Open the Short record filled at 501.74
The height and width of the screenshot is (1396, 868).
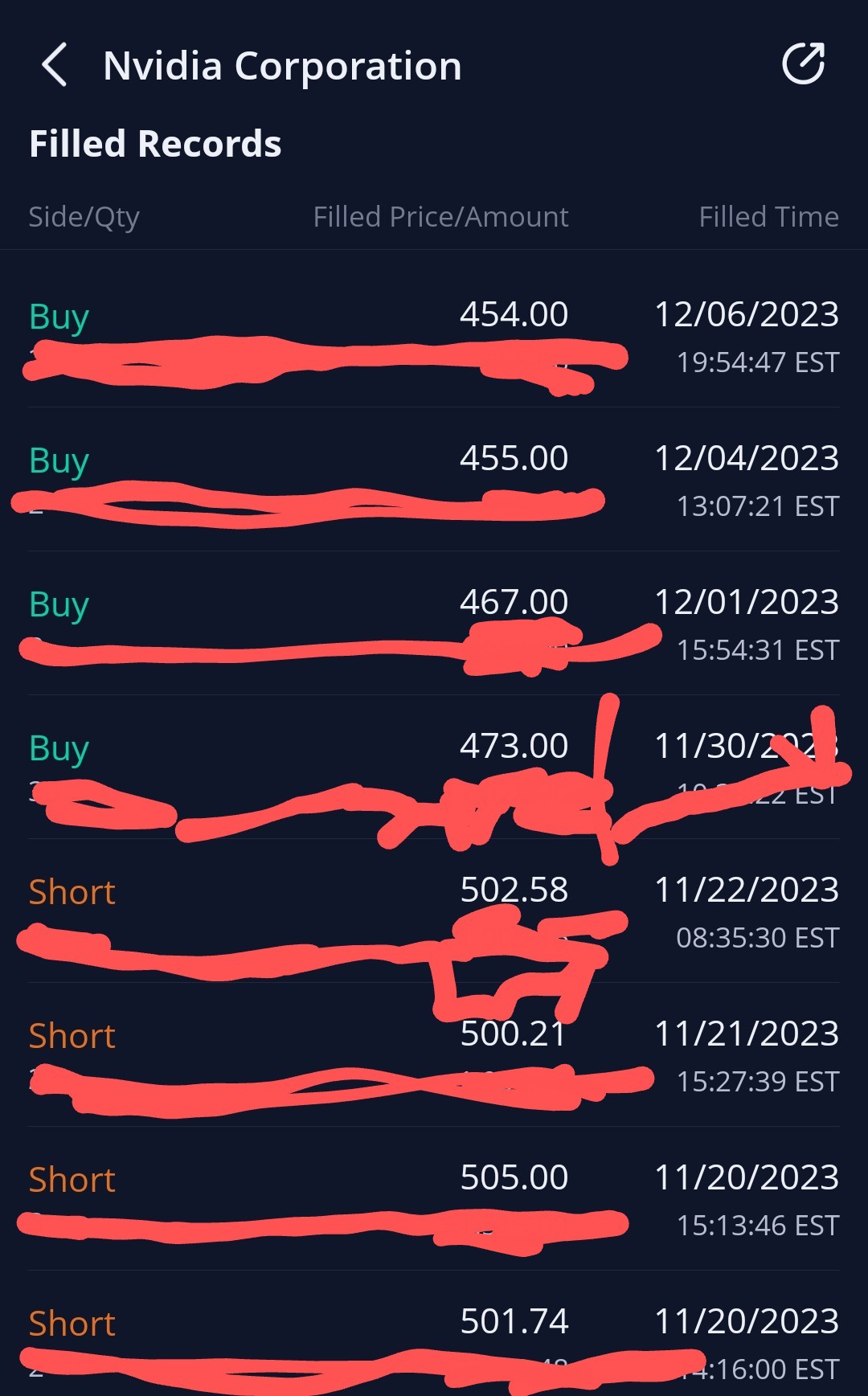(434, 1334)
